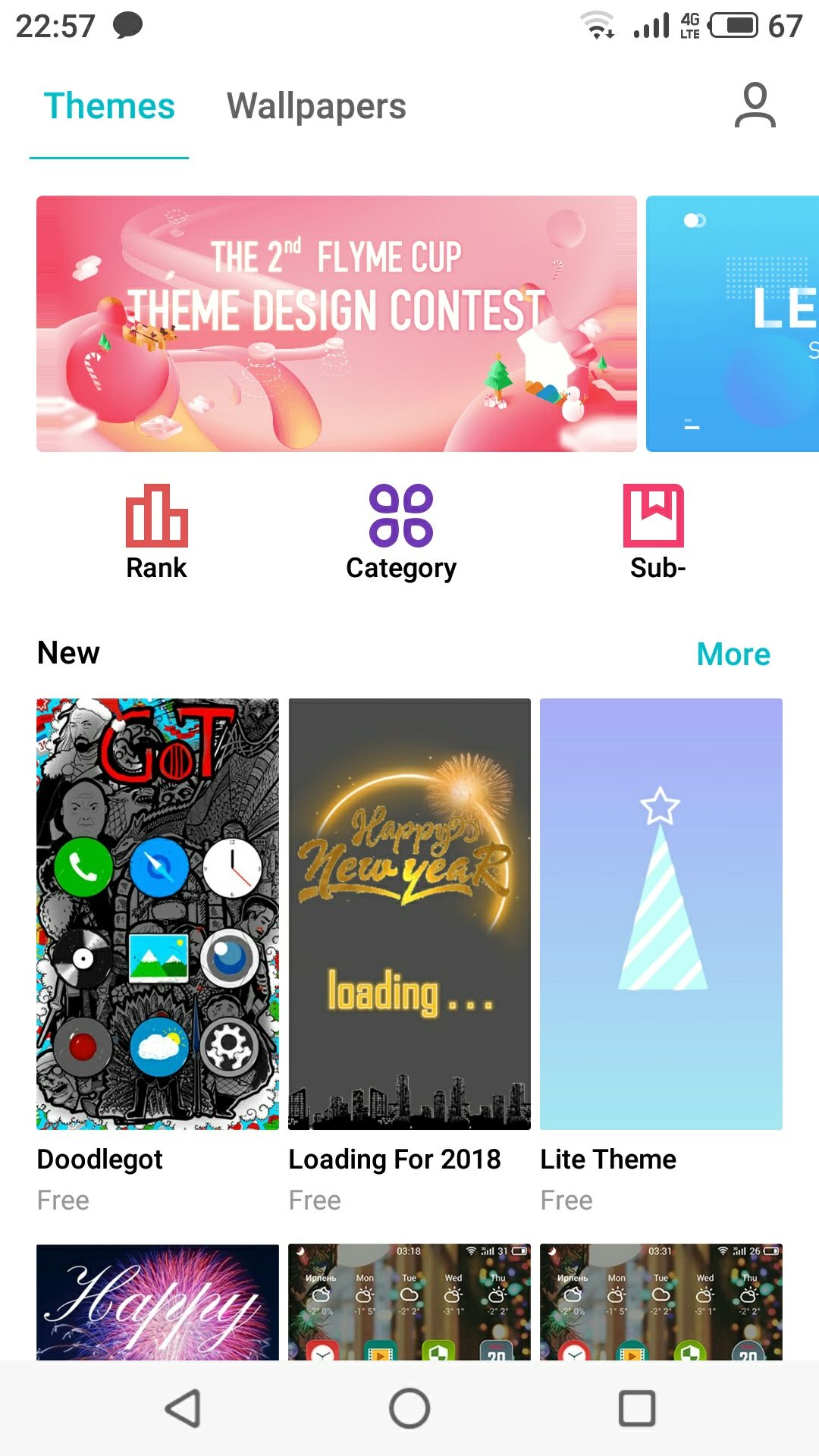The image size is (819, 1456).
Task: Switch to the Wallpapers tab
Action: (316, 106)
